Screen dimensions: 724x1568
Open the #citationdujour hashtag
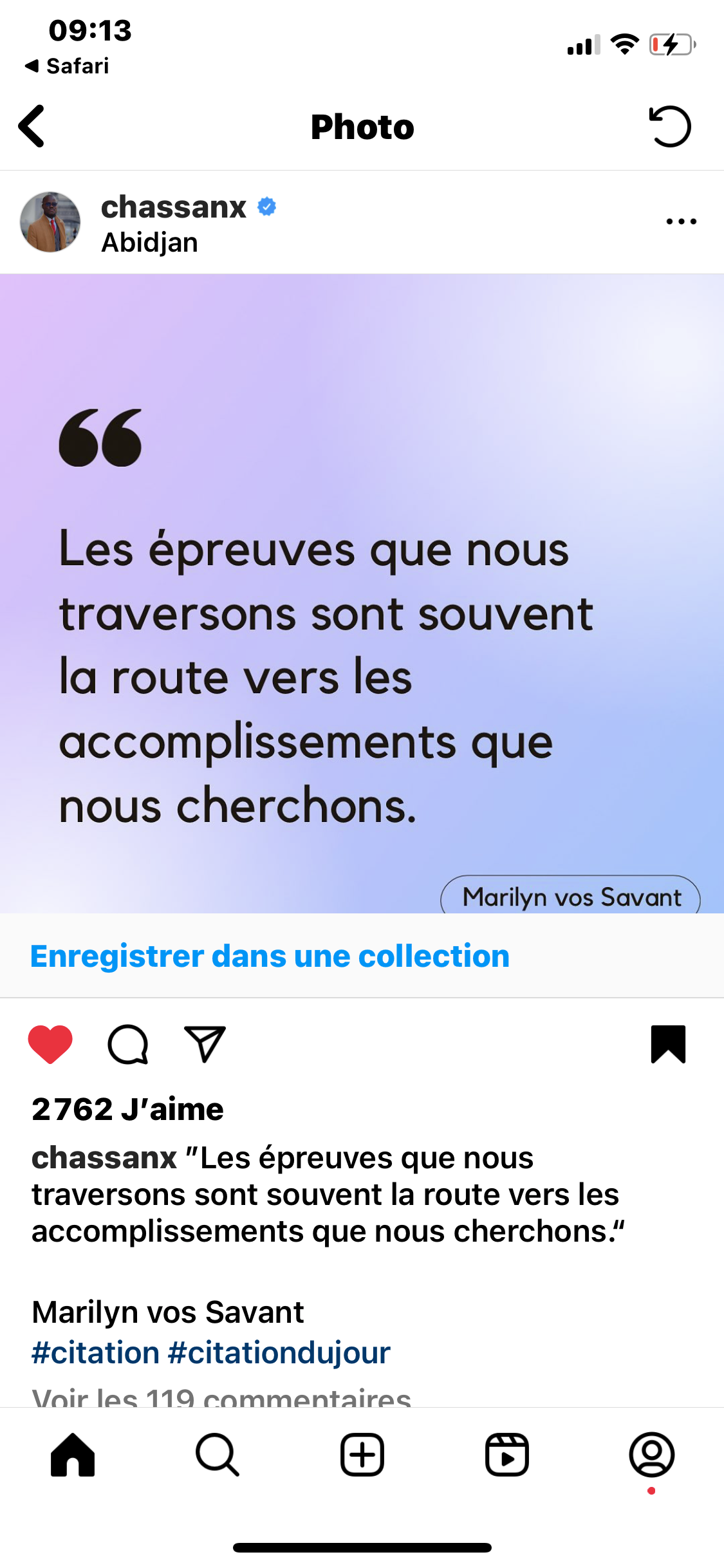tap(279, 1352)
